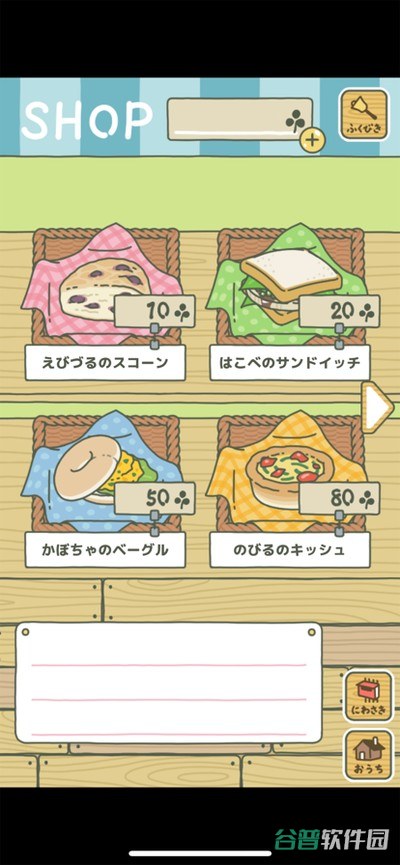The width and height of the screenshot is (400, 865).
Task: Open the ふくびき lottery button
Action: point(363,115)
